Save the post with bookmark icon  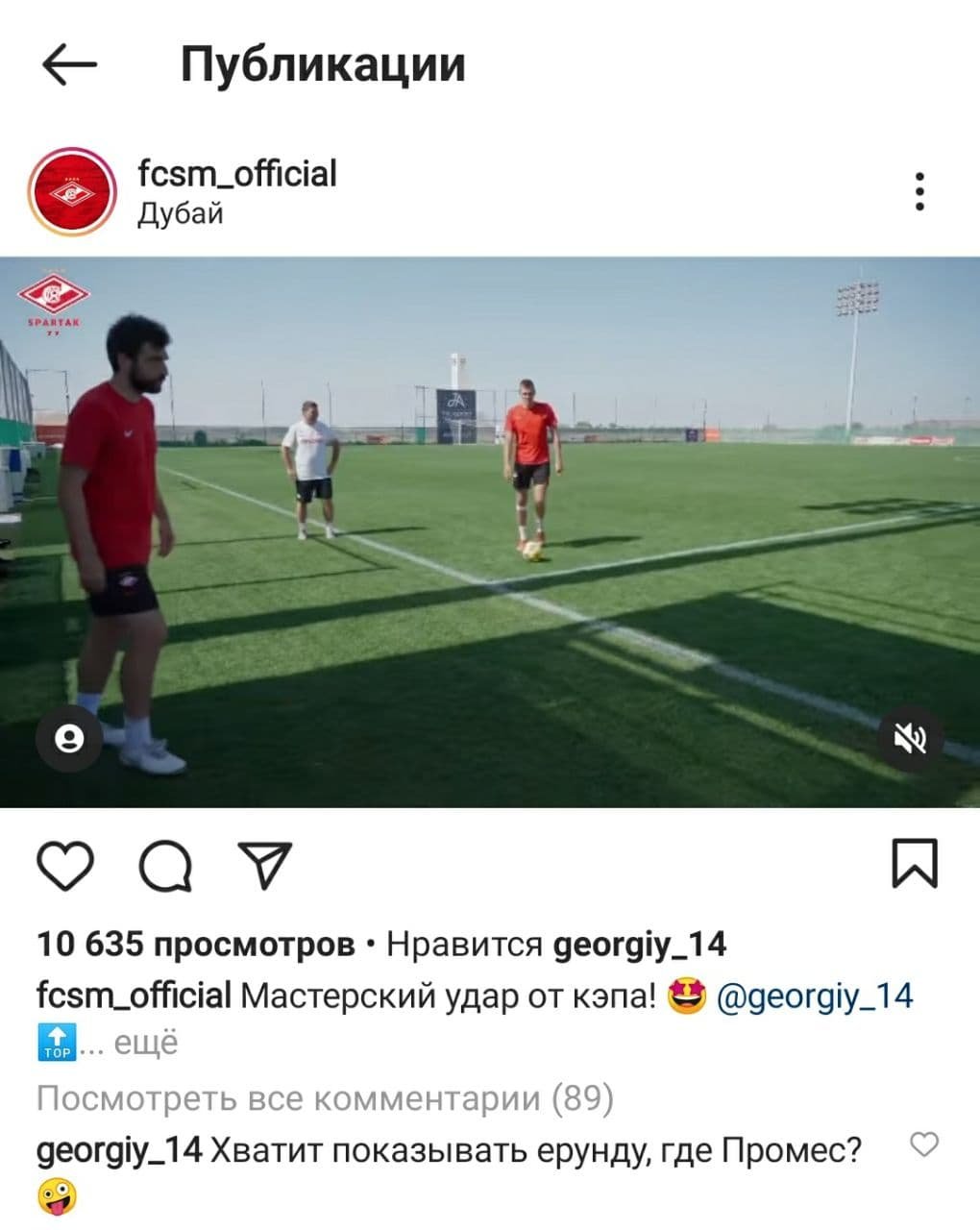pyautogui.click(x=914, y=863)
